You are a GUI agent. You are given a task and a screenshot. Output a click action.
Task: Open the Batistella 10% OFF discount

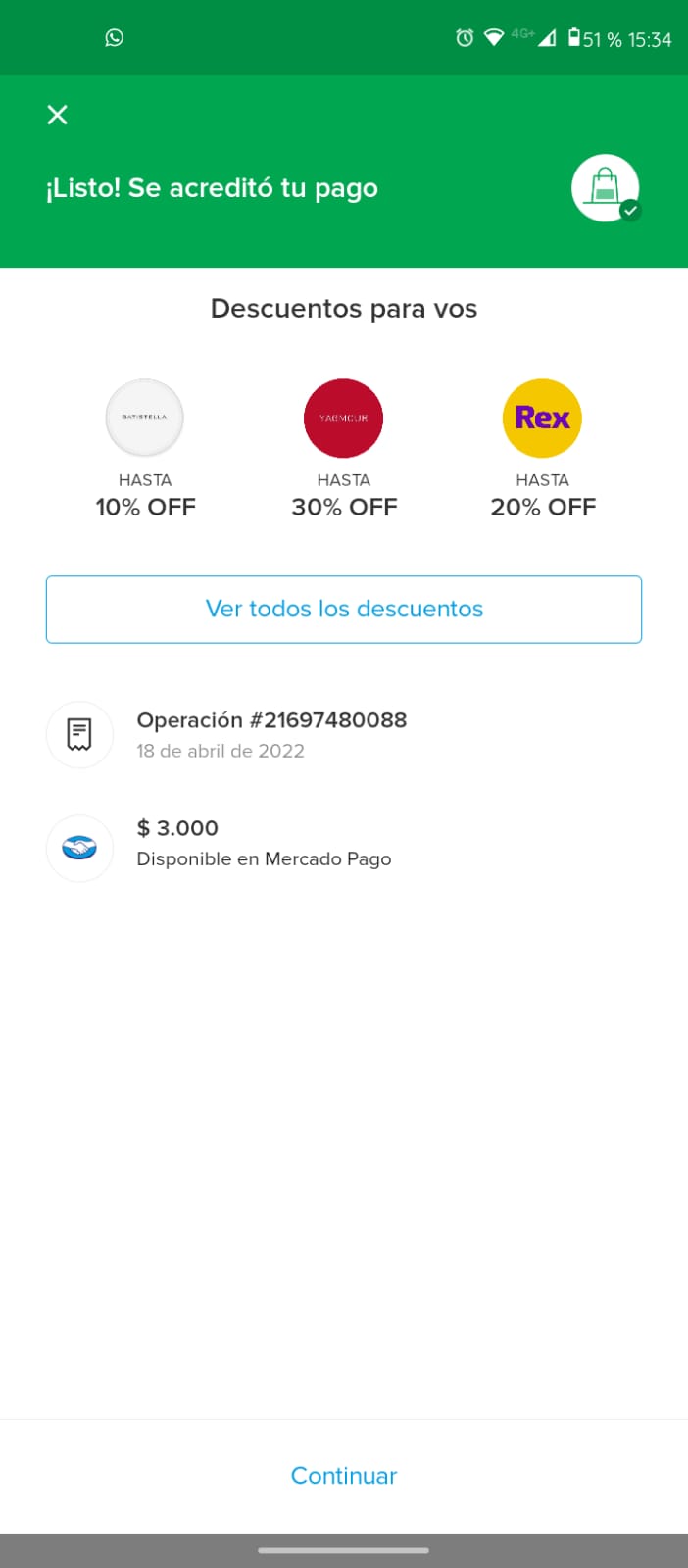[x=145, y=418]
